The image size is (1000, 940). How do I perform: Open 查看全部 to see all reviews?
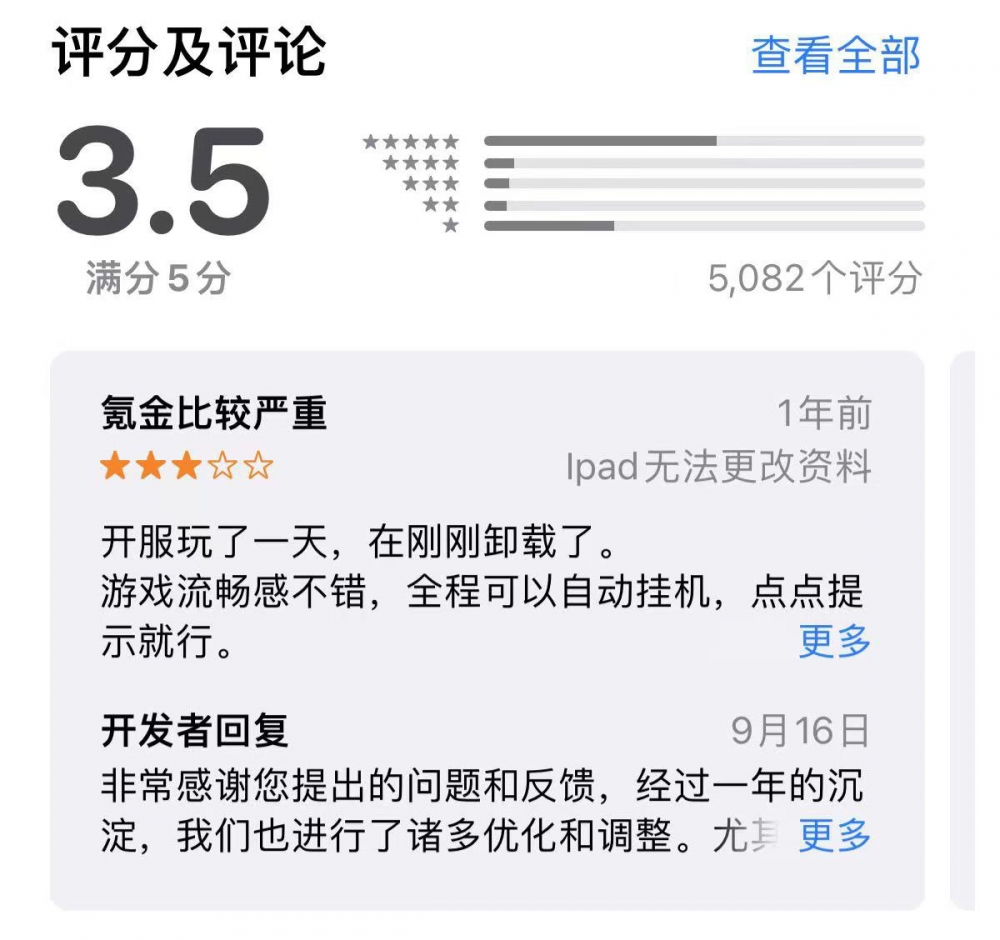(835, 56)
